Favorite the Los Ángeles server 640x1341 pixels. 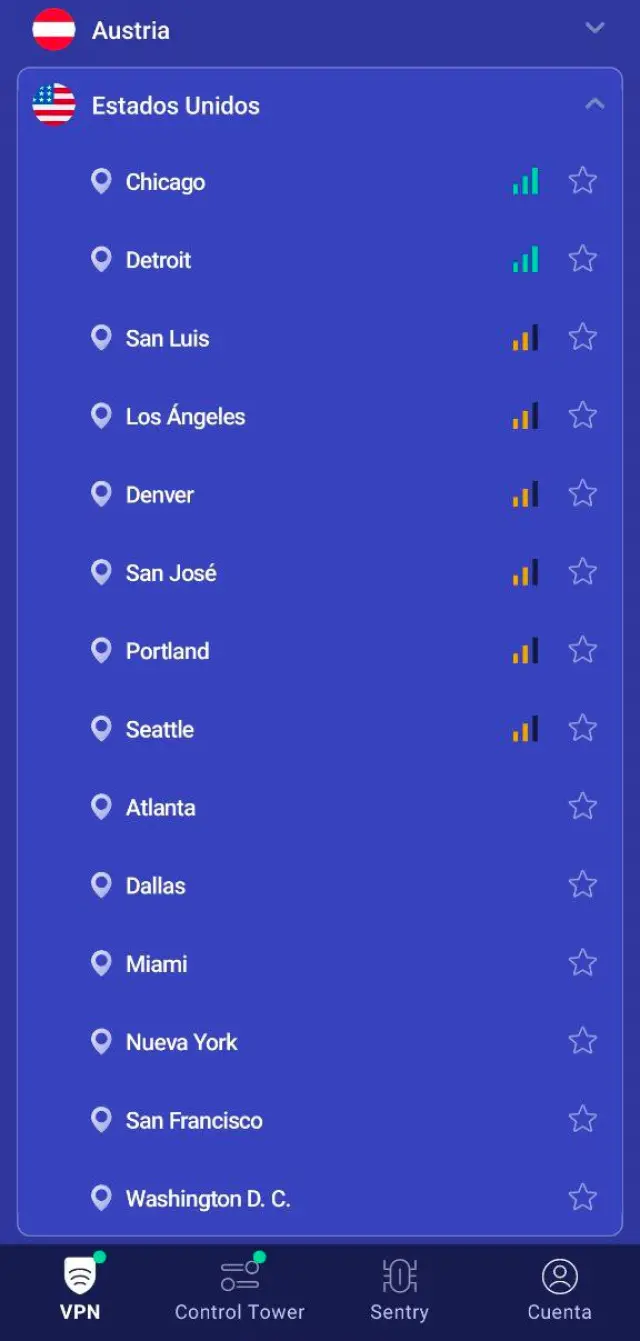pos(582,416)
